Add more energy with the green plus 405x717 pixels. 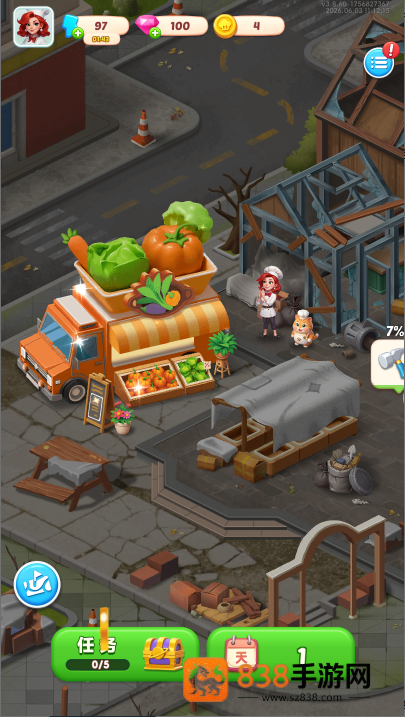78,33
